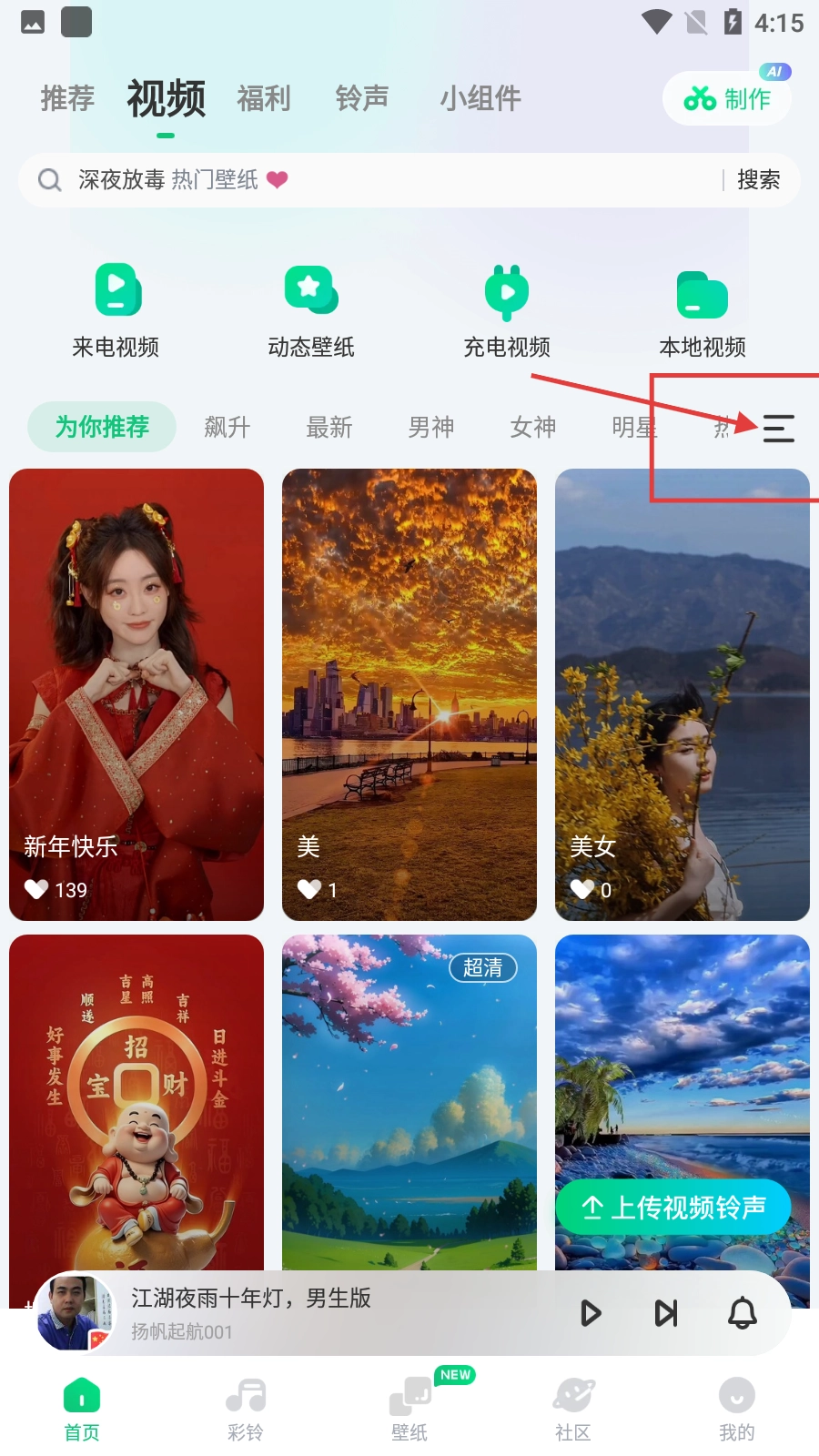Select the 男神 category chip
The height and width of the screenshot is (1456, 819).
pyautogui.click(x=431, y=427)
